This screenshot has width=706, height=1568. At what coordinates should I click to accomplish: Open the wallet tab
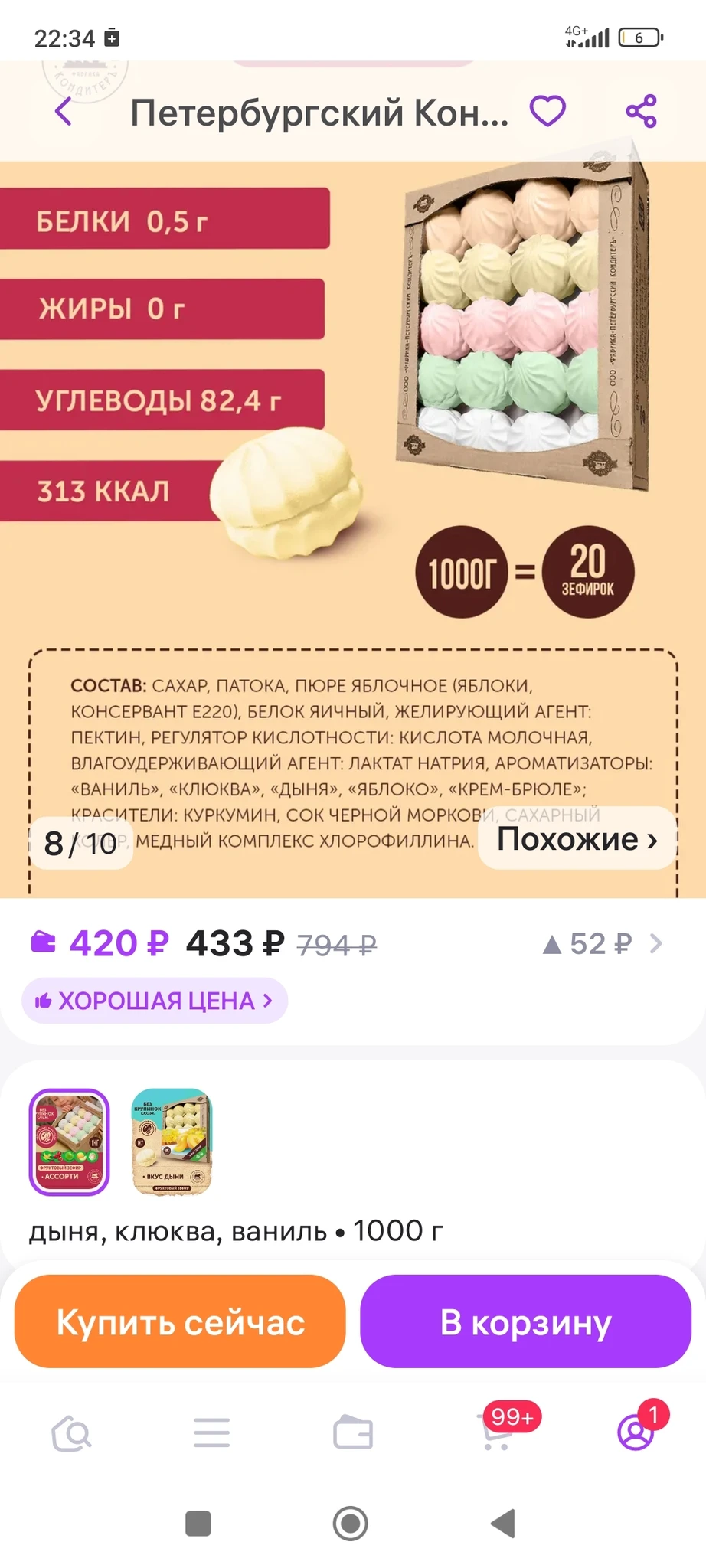click(x=353, y=1433)
